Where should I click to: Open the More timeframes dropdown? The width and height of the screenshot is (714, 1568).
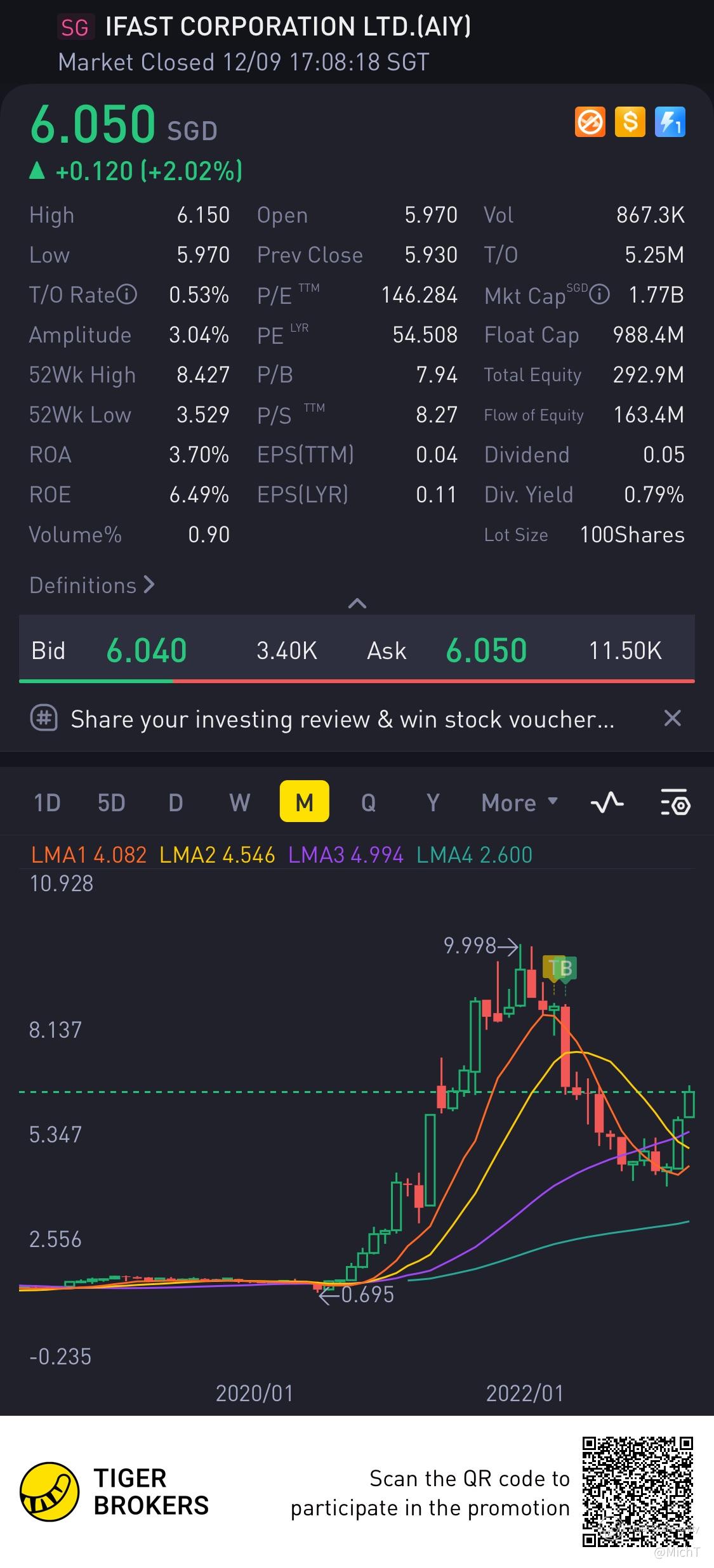[x=519, y=803]
